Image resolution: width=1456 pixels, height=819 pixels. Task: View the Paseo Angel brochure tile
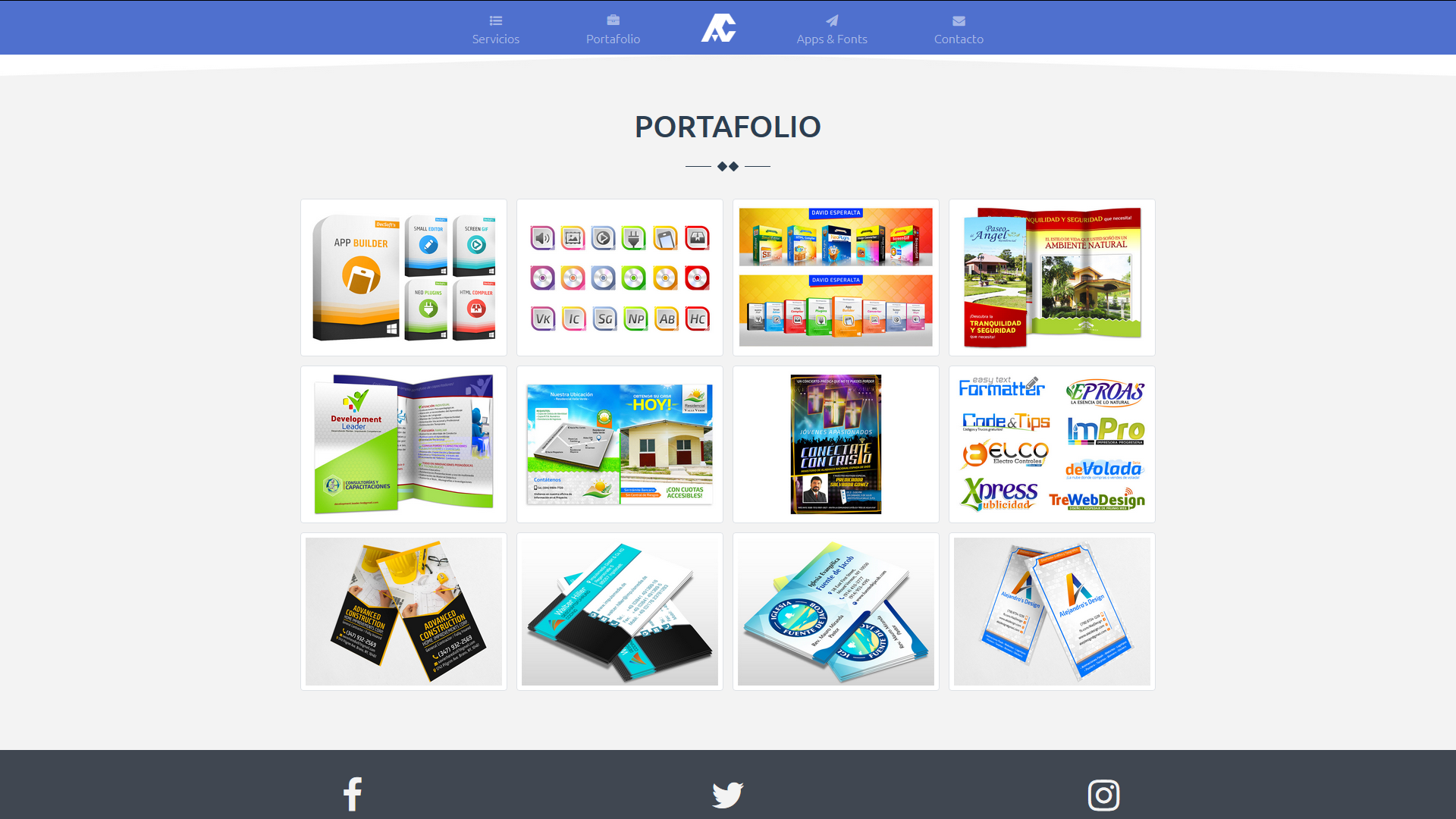tap(1052, 278)
